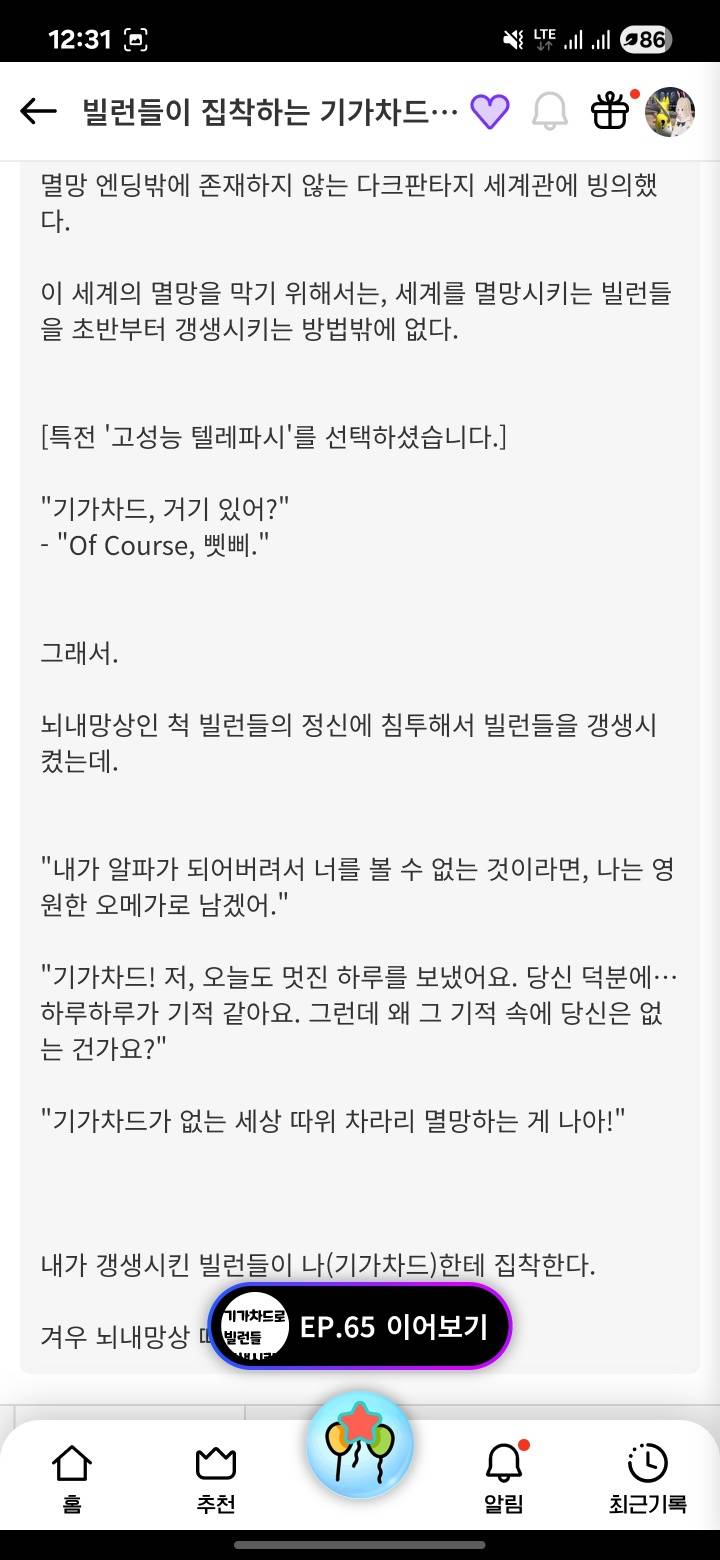This screenshot has width=720, height=1560.
Task: Open the 최근기록 tab
Action: tap(648, 1480)
